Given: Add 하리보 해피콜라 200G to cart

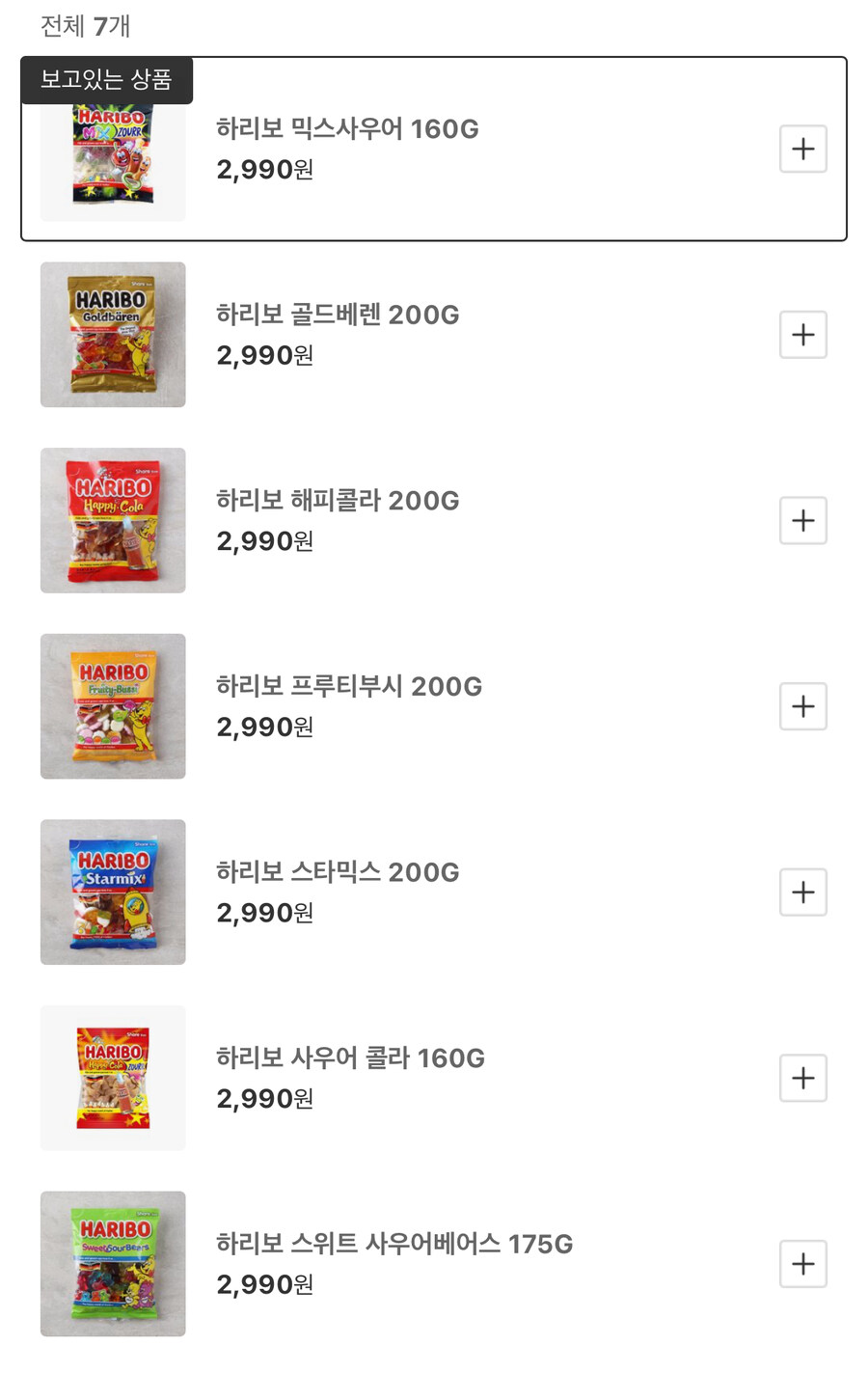Looking at the screenshot, I should click(803, 520).
